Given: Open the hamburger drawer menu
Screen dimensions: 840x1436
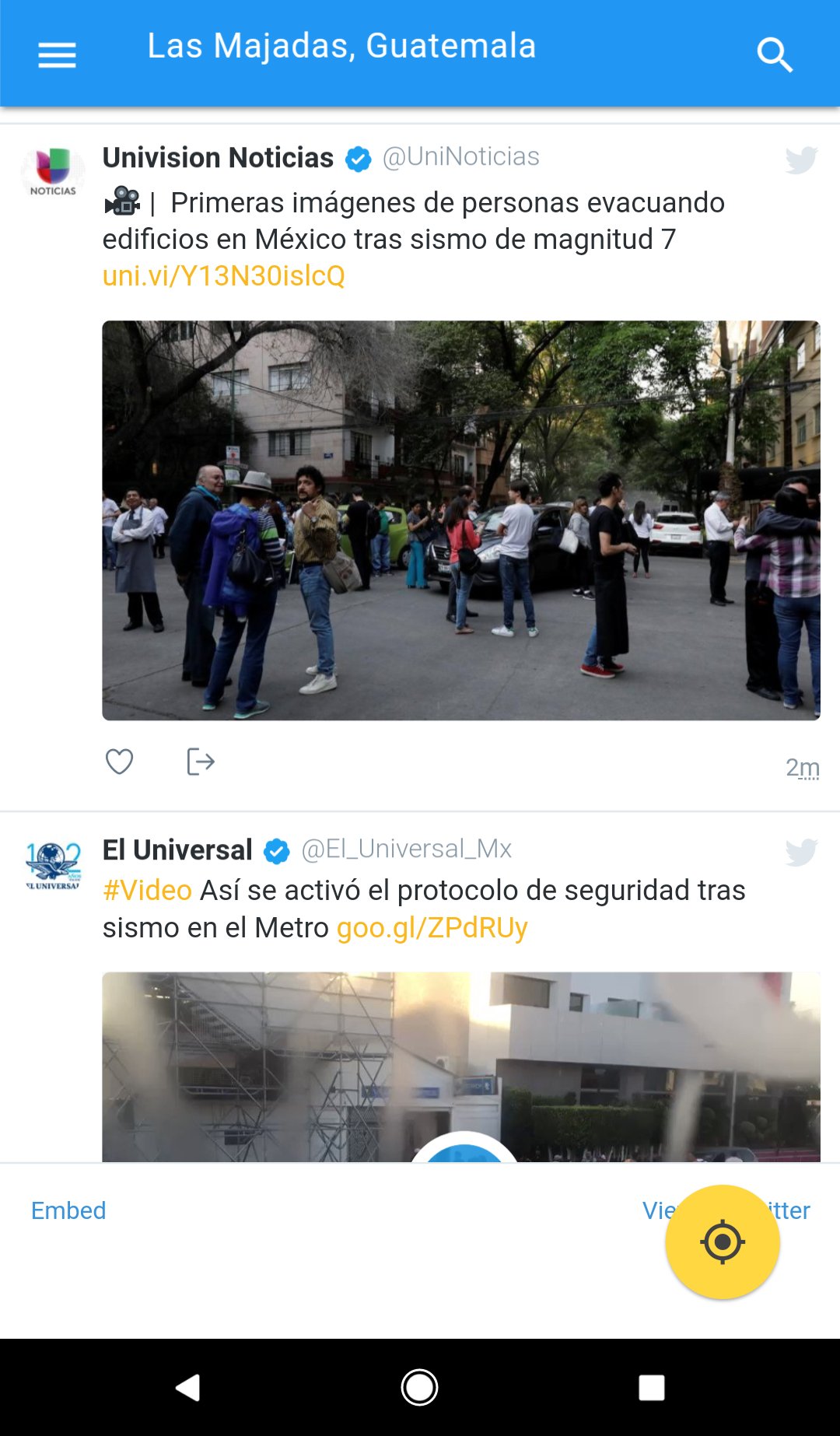Looking at the screenshot, I should coord(57,55).
